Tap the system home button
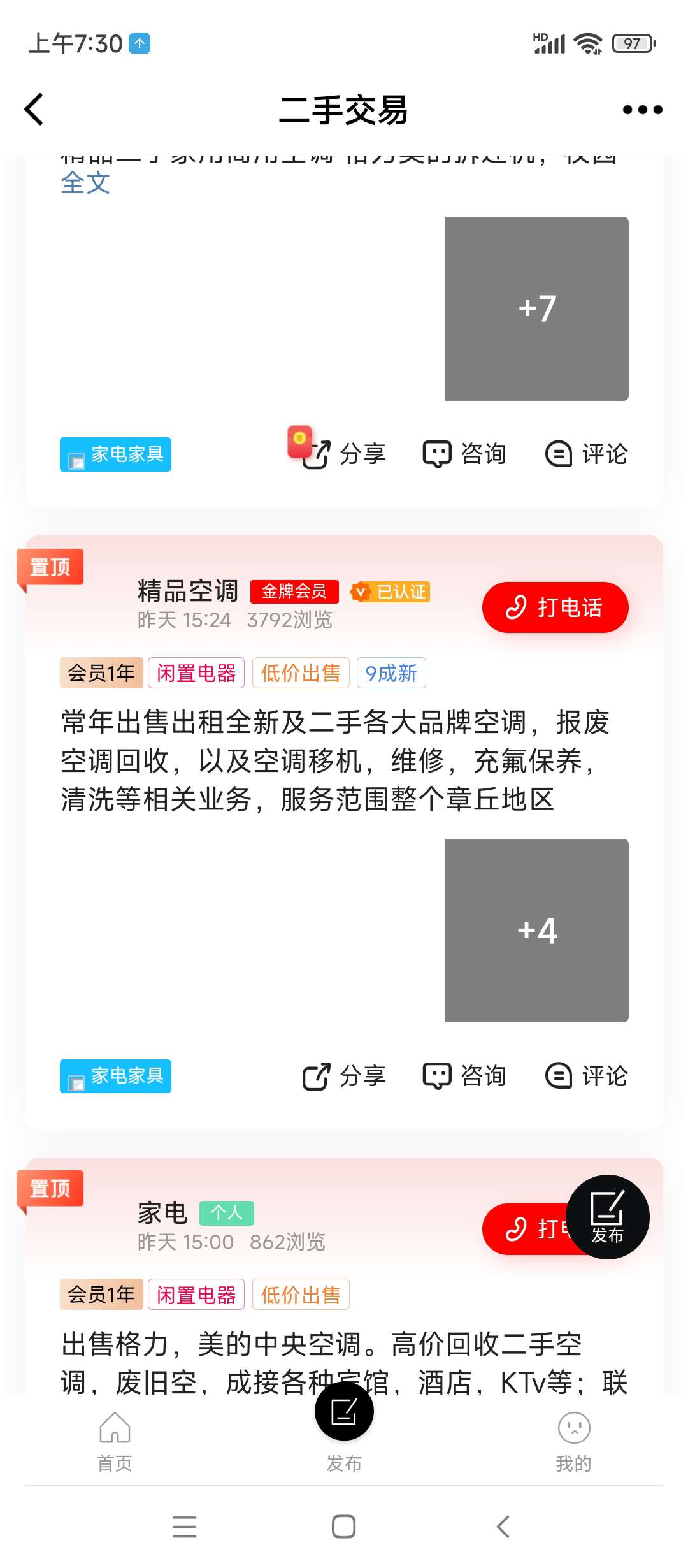 (x=344, y=1527)
